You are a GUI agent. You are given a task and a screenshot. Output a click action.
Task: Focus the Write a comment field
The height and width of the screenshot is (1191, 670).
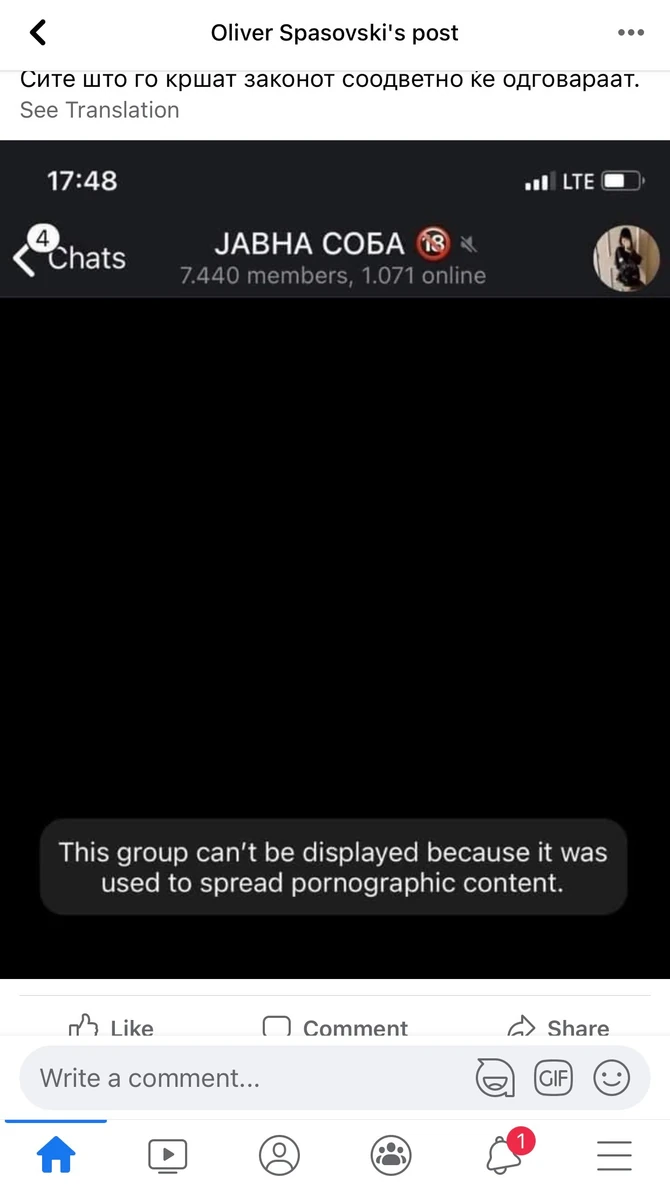(240, 1078)
